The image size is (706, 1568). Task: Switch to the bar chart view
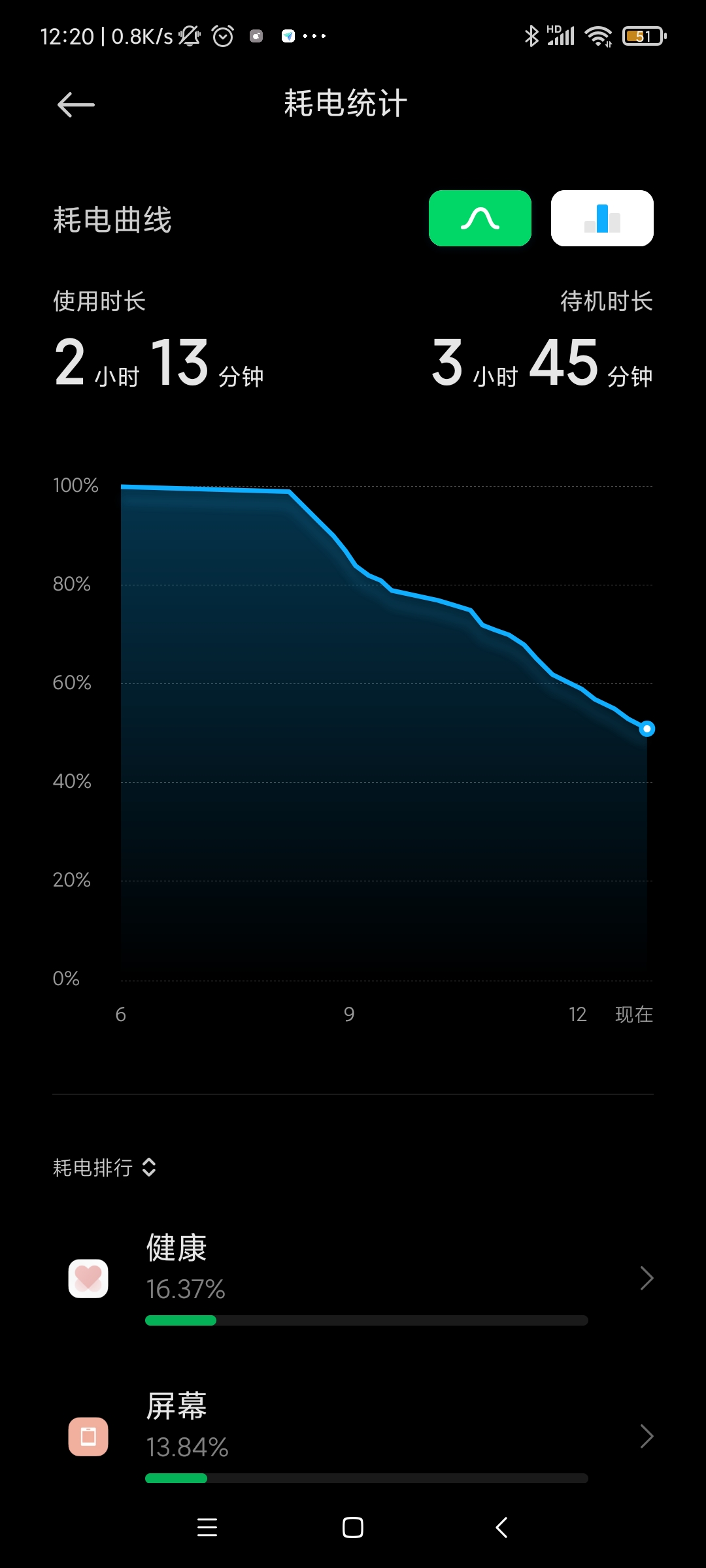602,218
